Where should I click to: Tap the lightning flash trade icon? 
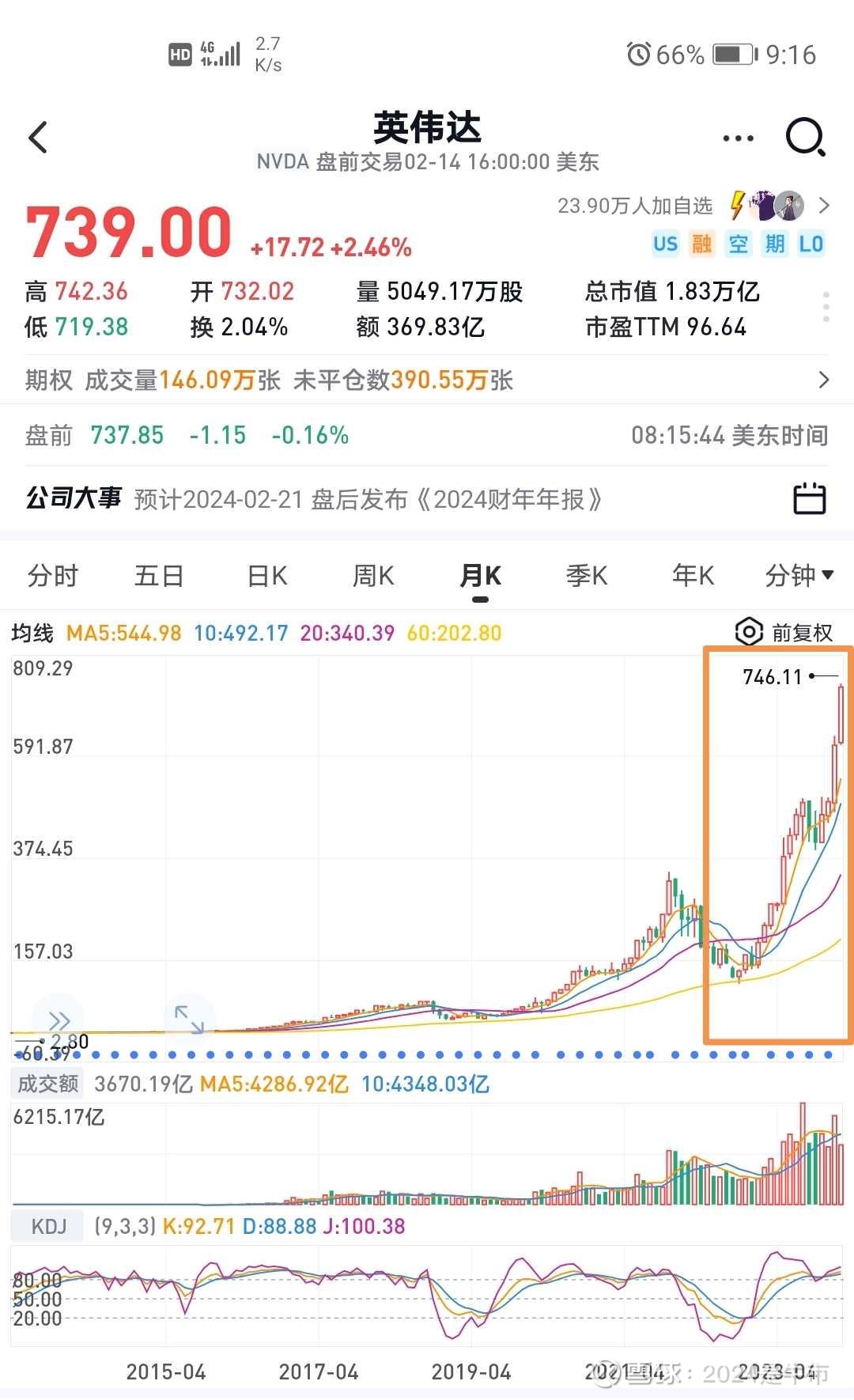736,205
